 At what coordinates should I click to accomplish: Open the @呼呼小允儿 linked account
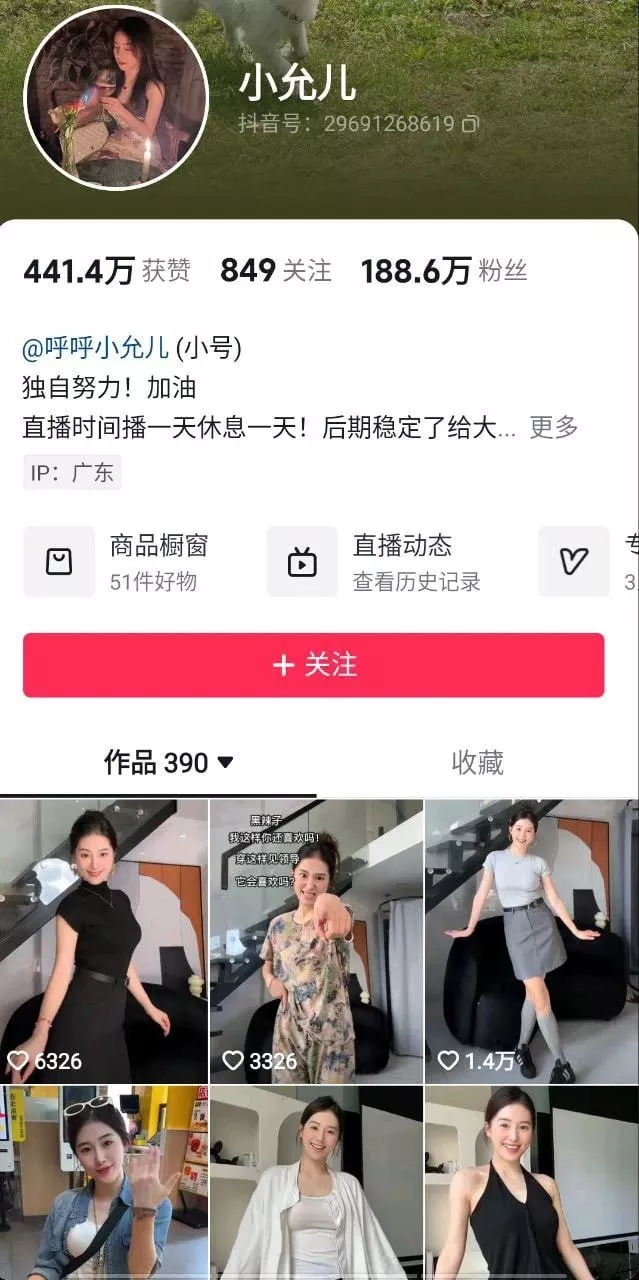pos(95,348)
